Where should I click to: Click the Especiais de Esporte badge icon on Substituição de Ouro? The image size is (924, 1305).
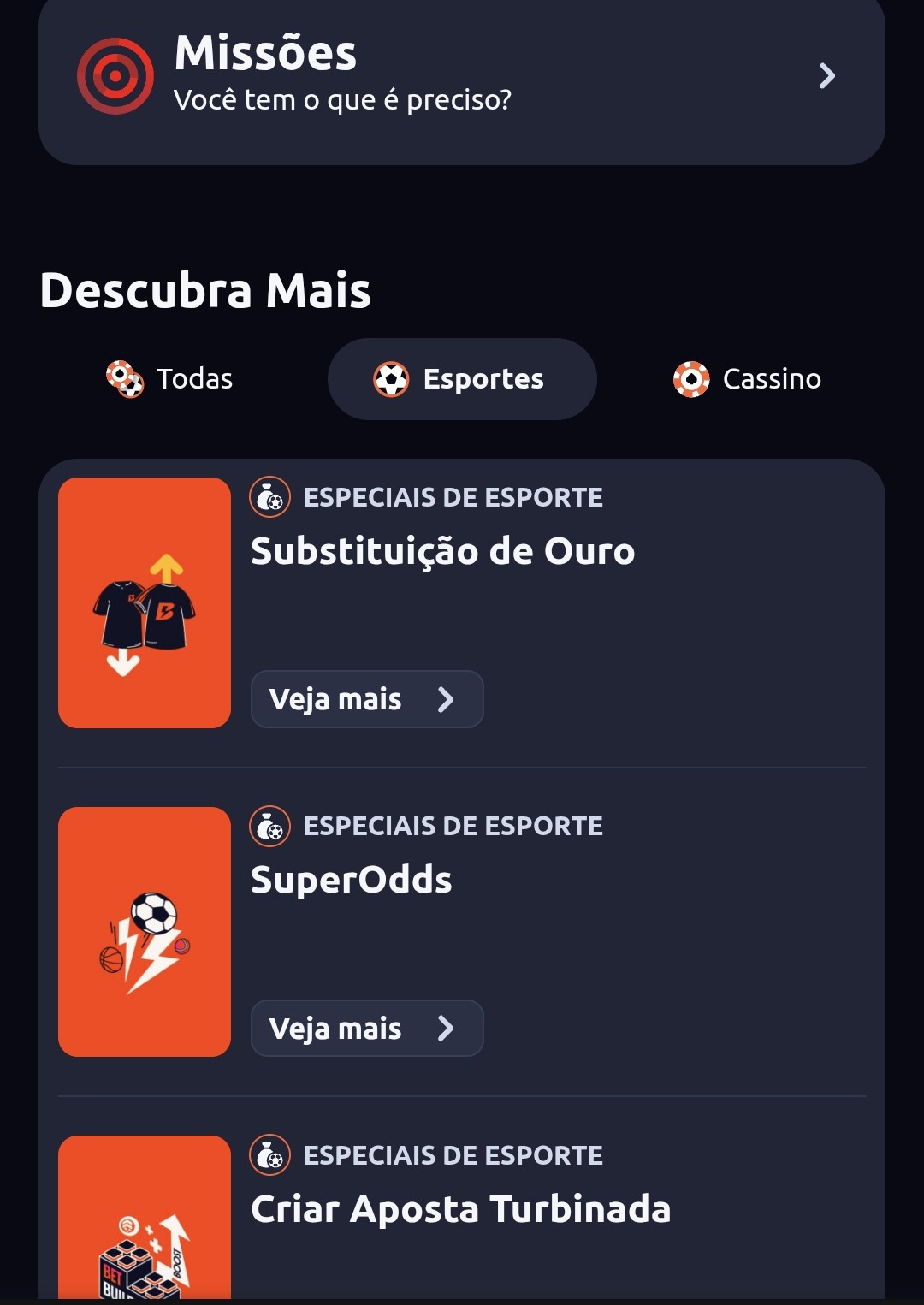click(x=270, y=497)
